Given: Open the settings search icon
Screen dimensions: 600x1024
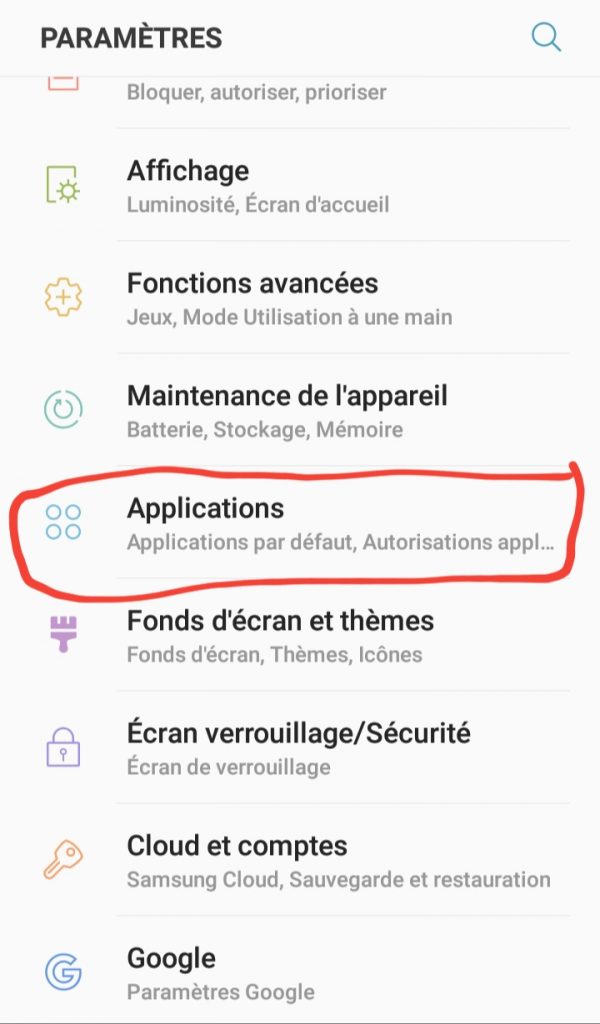Looking at the screenshot, I should [x=546, y=38].
